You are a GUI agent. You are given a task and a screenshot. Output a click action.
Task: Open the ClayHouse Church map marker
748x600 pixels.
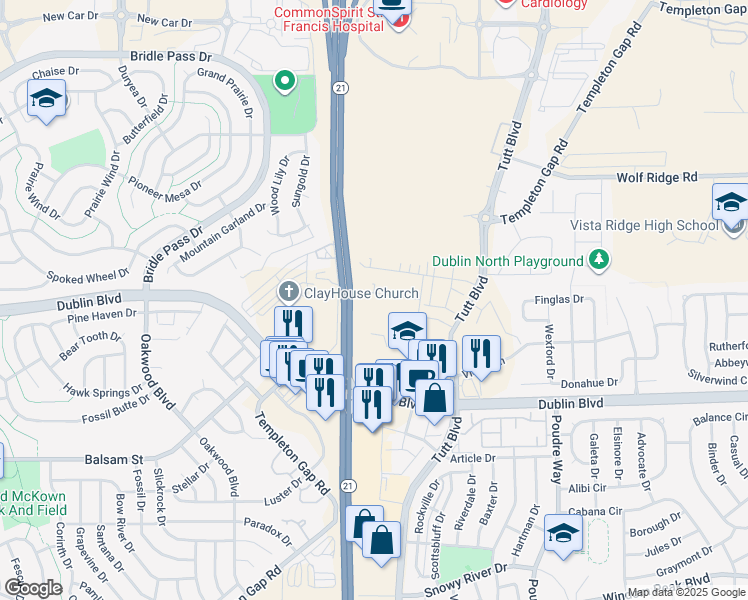[x=289, y=292]
